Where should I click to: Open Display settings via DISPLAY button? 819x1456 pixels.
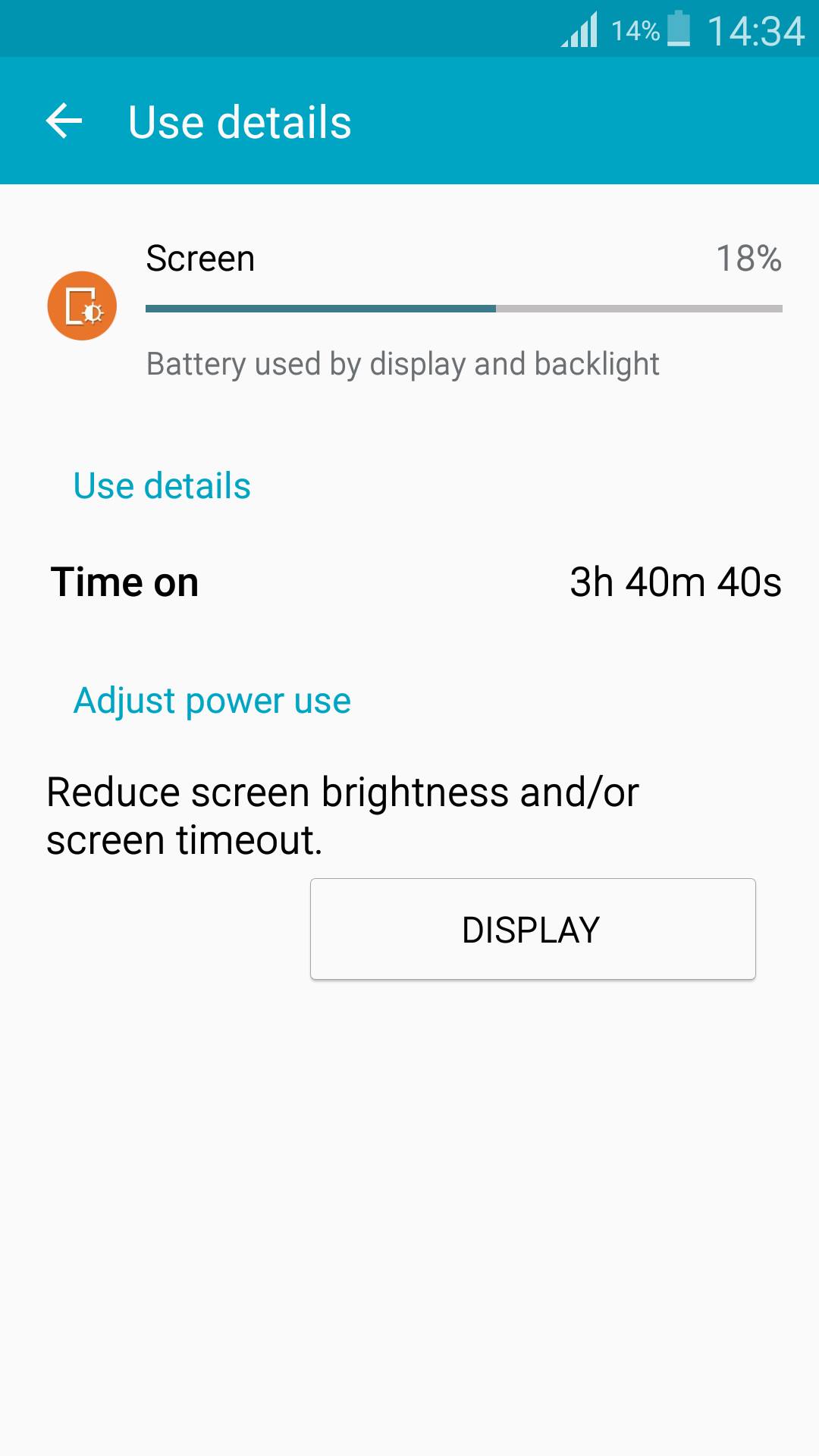click(x=532, y=929)
